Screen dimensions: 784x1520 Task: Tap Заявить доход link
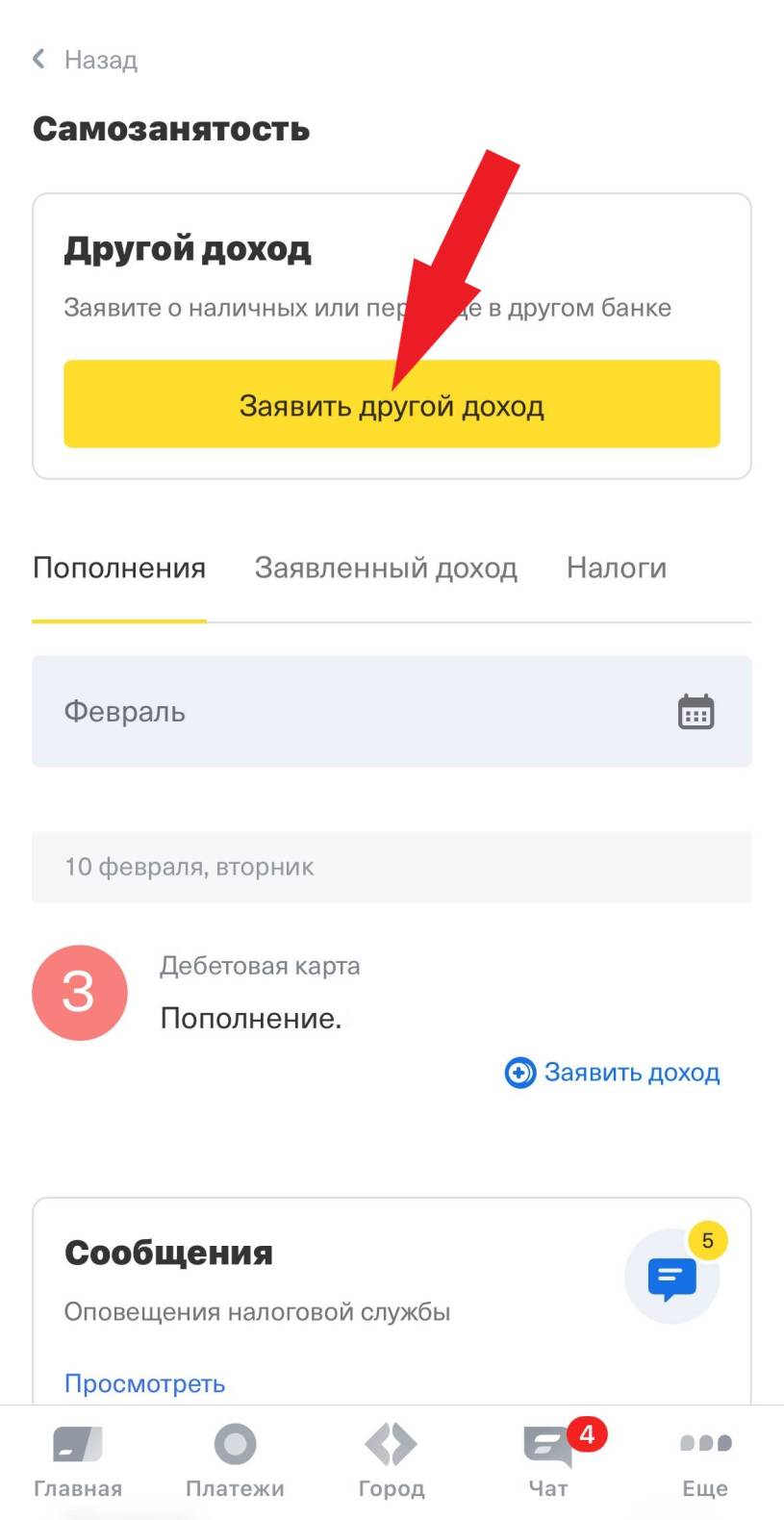[x=614, y=1072]
